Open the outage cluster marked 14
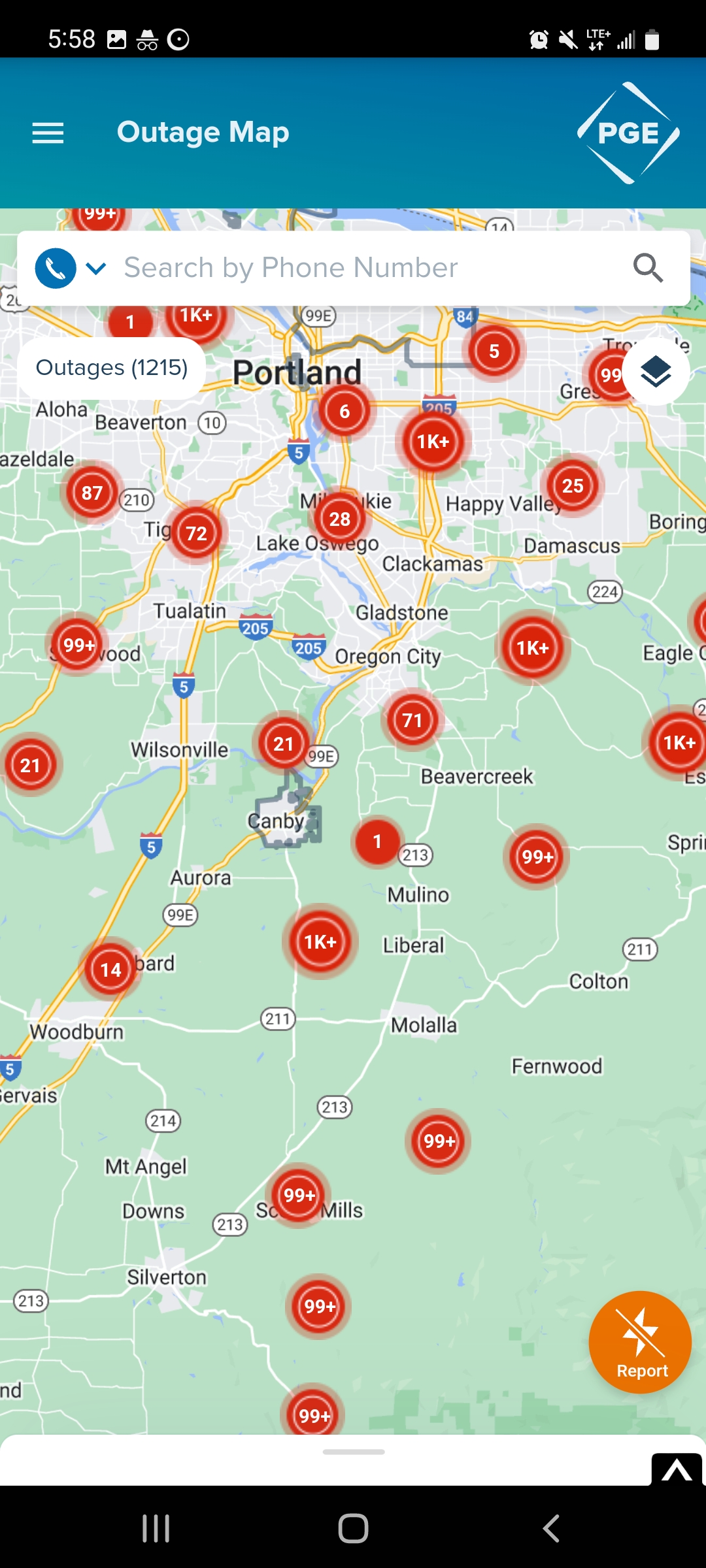 pos(110,970)
